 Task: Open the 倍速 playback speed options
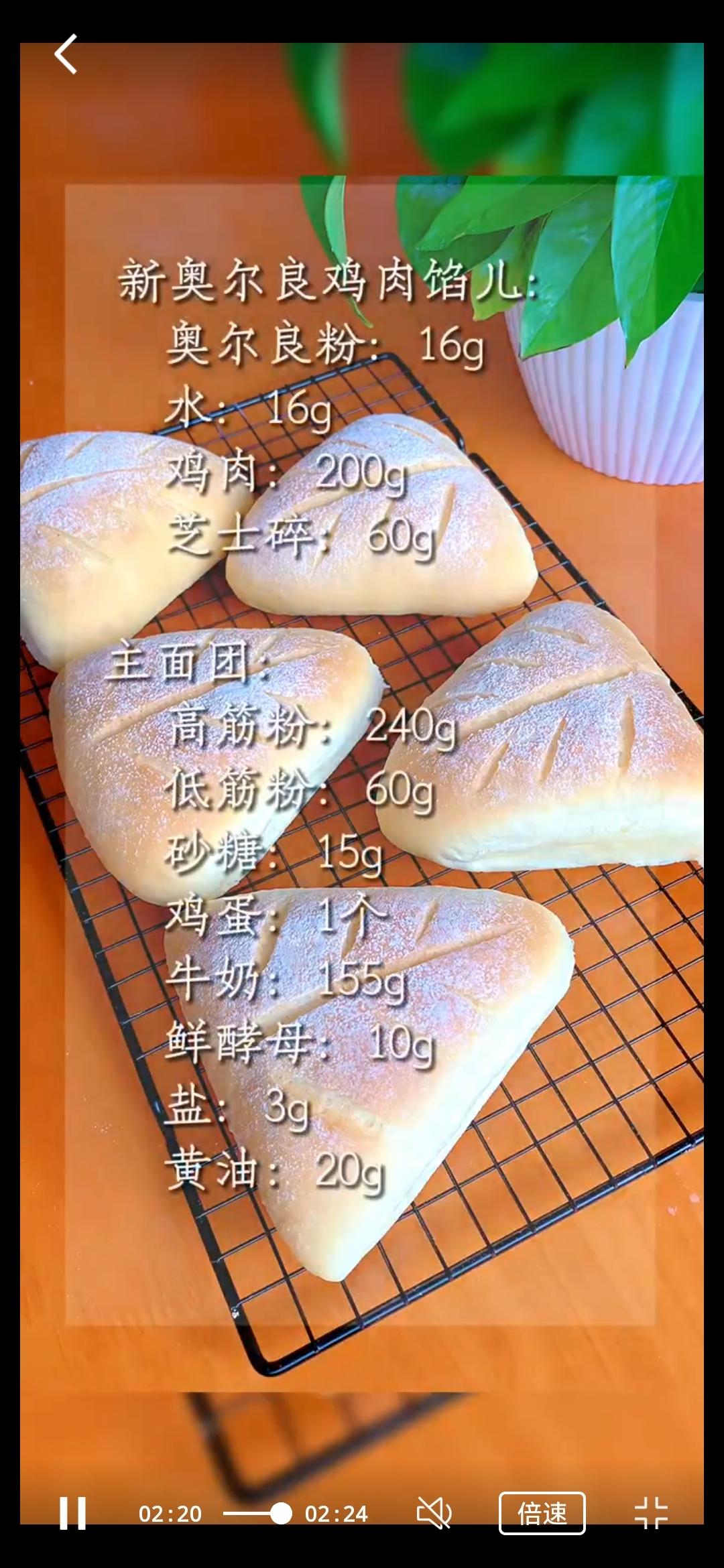(542, 1513)
